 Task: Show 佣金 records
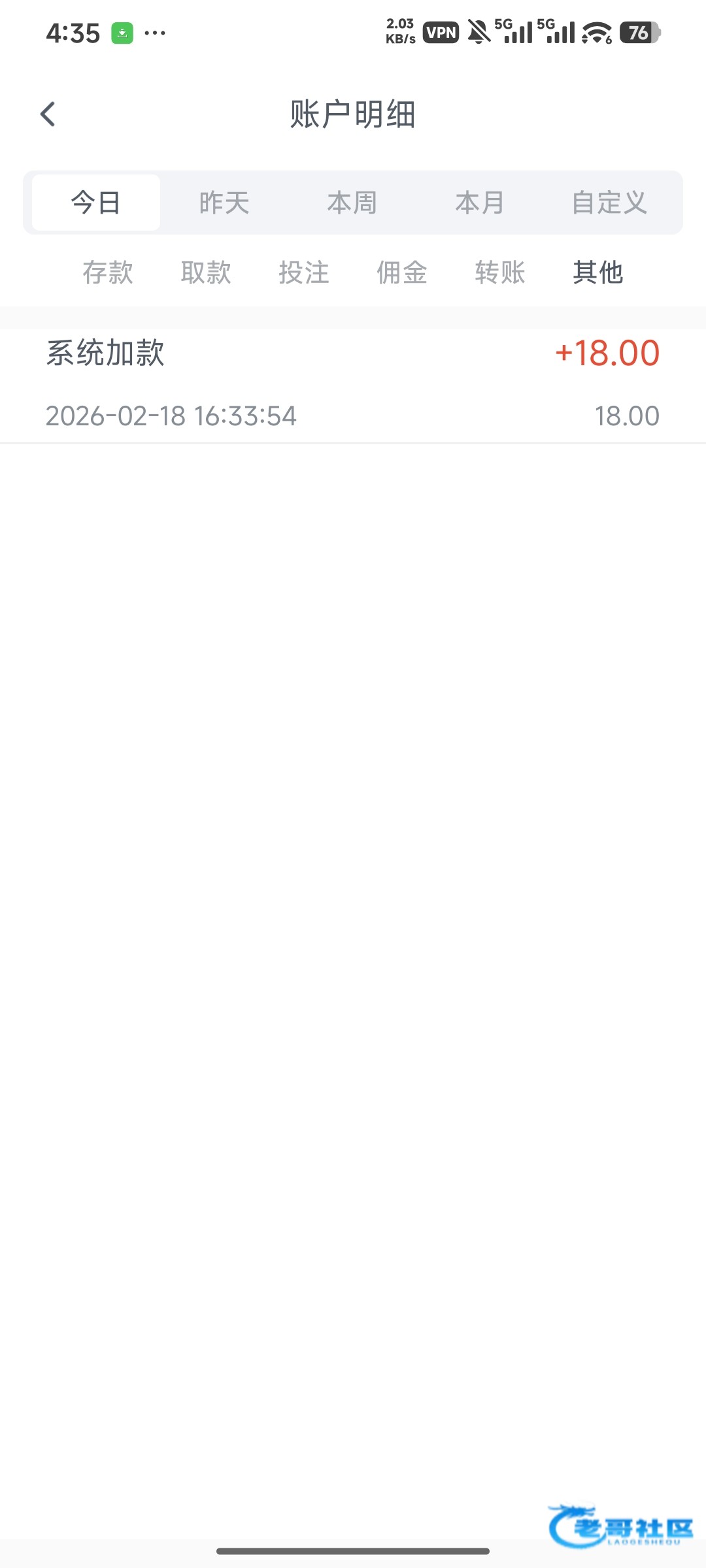[x=402, y=272]
